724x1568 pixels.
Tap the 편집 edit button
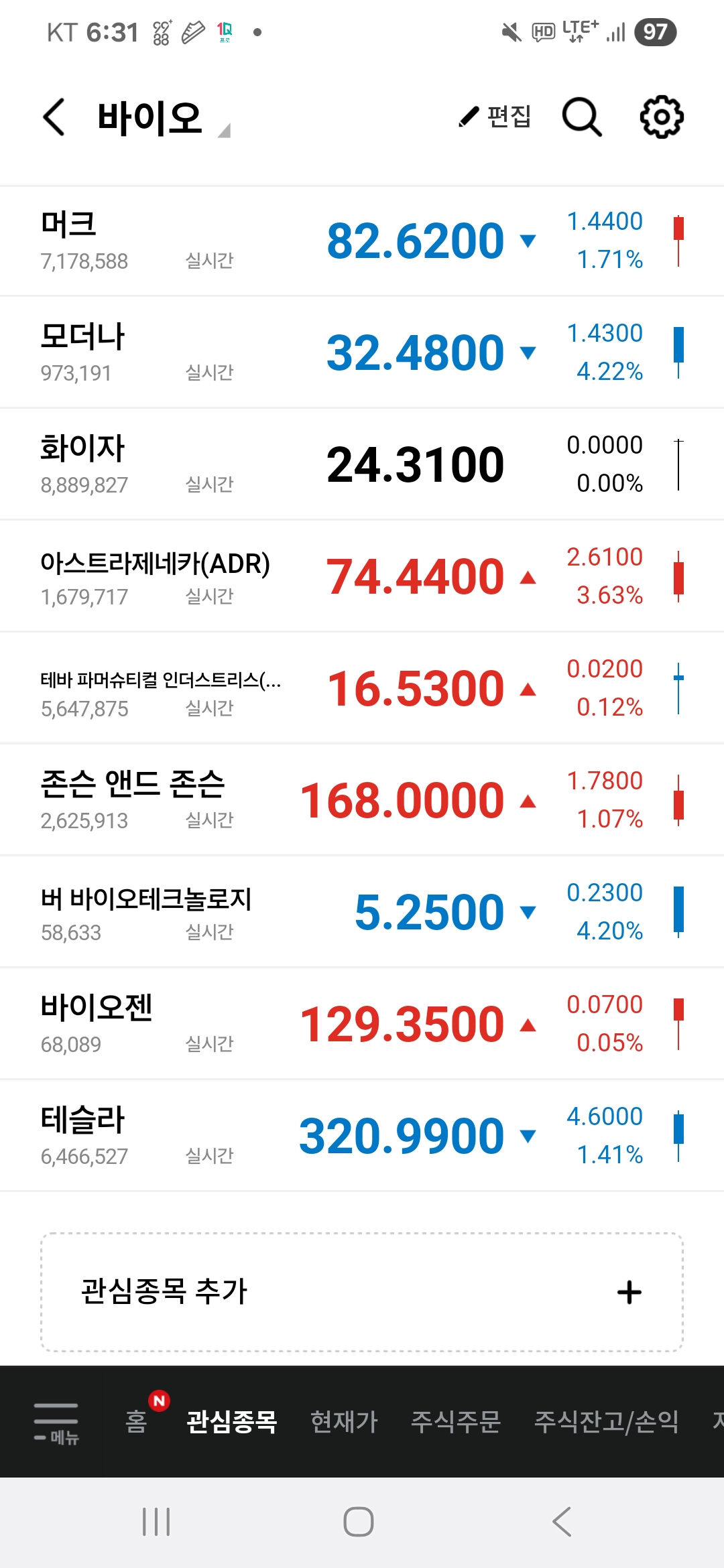coord(495,117)
